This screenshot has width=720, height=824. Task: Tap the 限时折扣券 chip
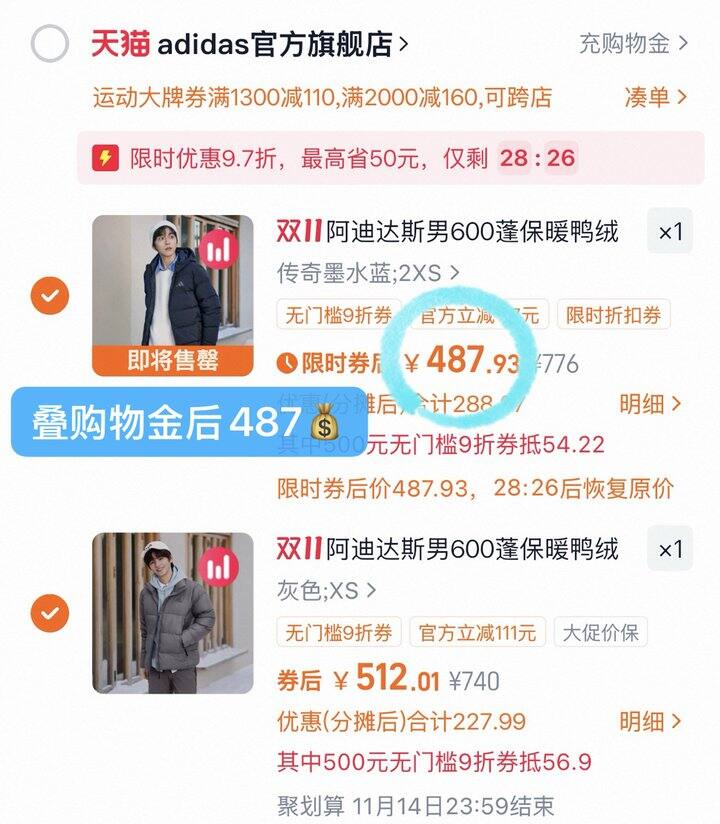click(x=613, y=315)
